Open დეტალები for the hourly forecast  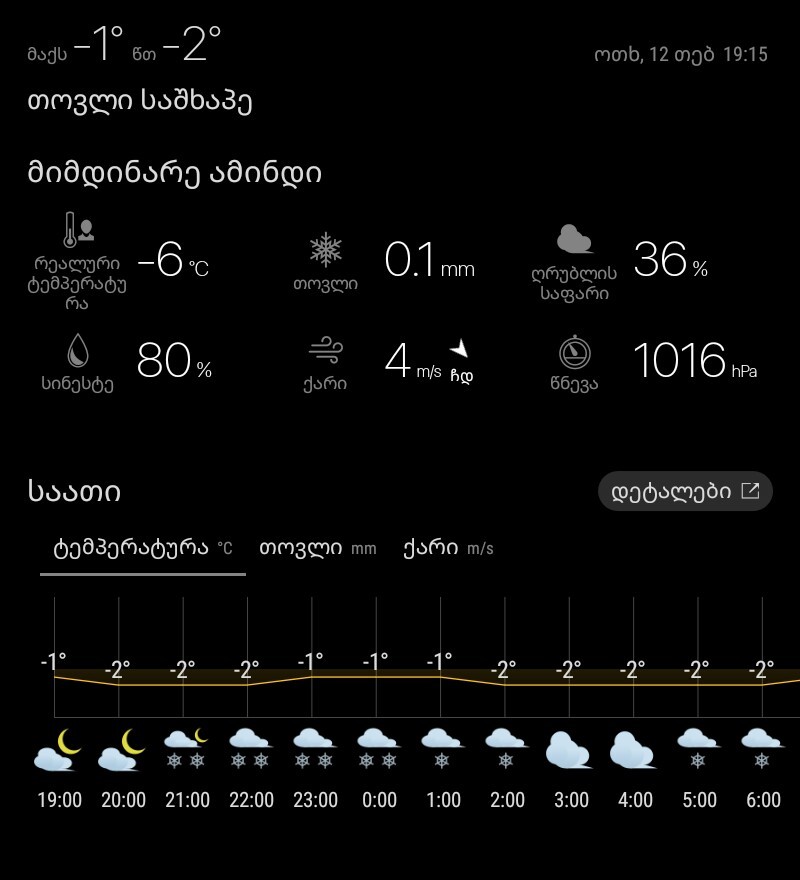(x=685, y=491)
